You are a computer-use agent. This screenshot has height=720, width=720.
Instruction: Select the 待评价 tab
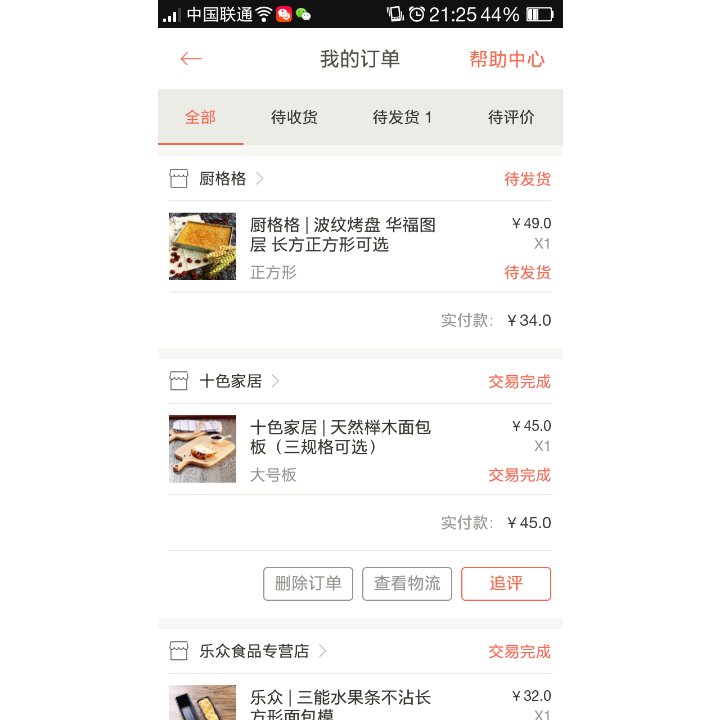[511, 117]
